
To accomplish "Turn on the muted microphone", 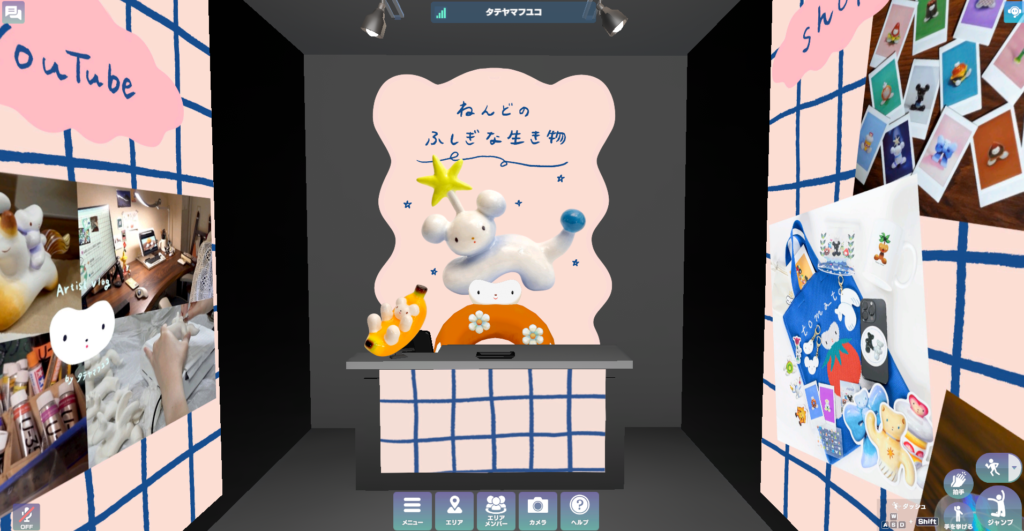I will [x=25, y=514].
